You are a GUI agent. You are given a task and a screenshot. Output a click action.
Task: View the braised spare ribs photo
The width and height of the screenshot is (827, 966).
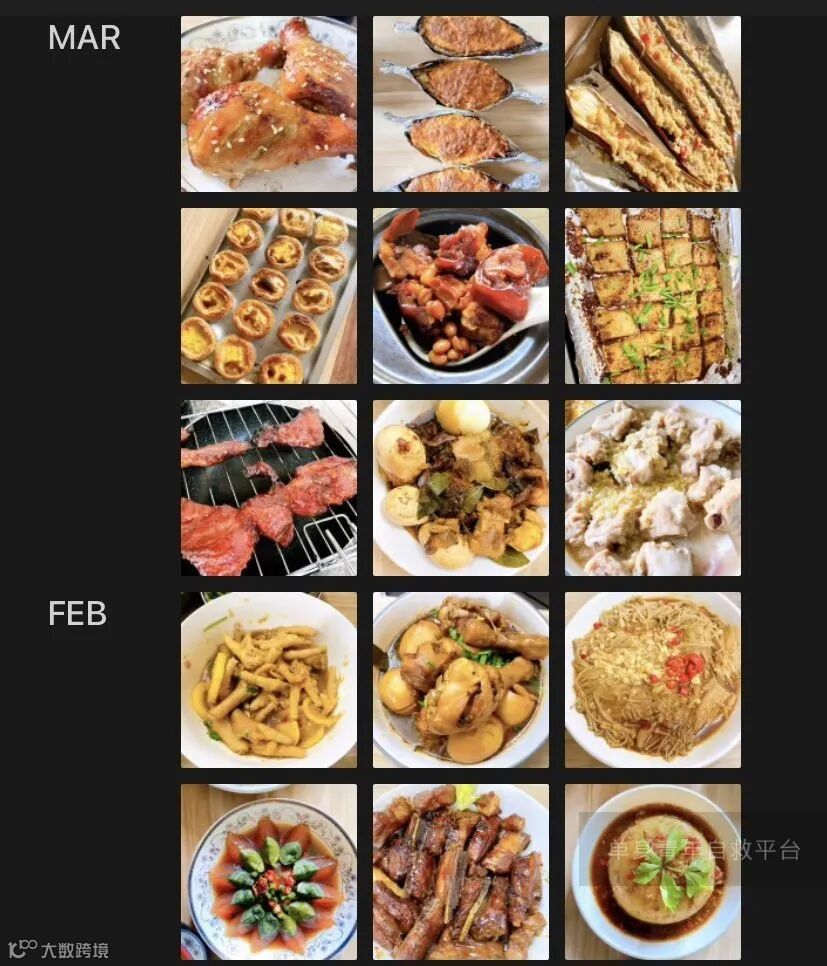[460, 872]
